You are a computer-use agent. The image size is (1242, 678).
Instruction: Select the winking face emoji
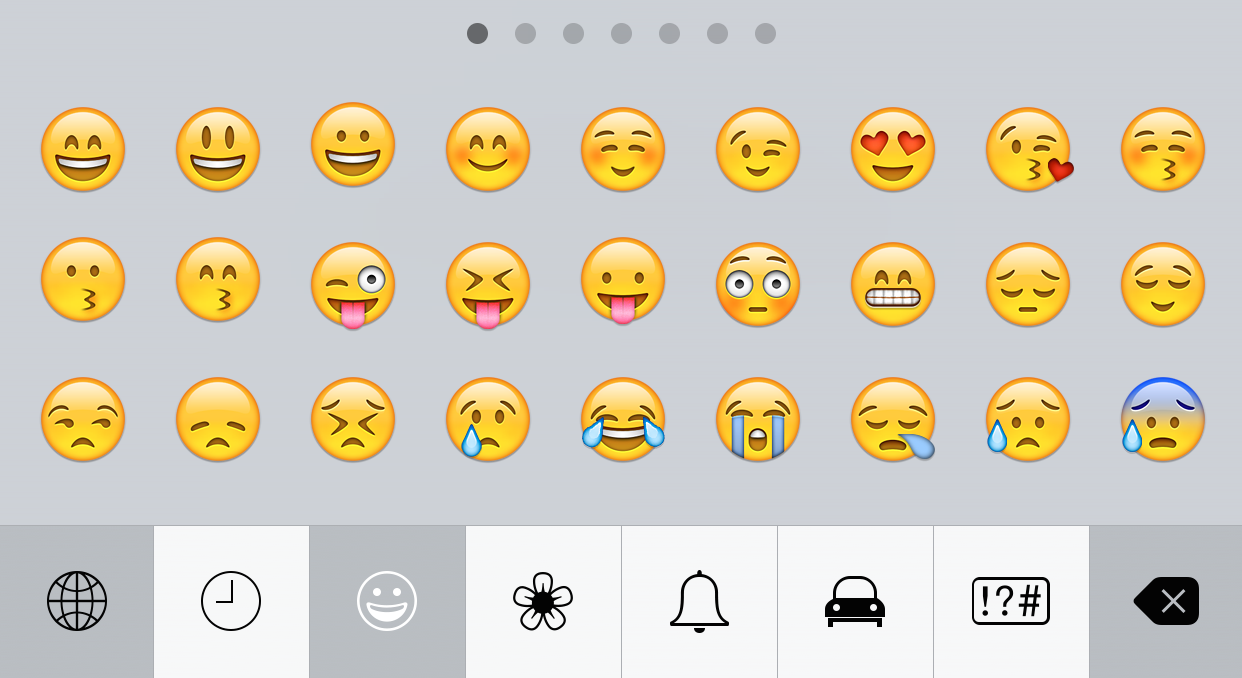(758, 149)
